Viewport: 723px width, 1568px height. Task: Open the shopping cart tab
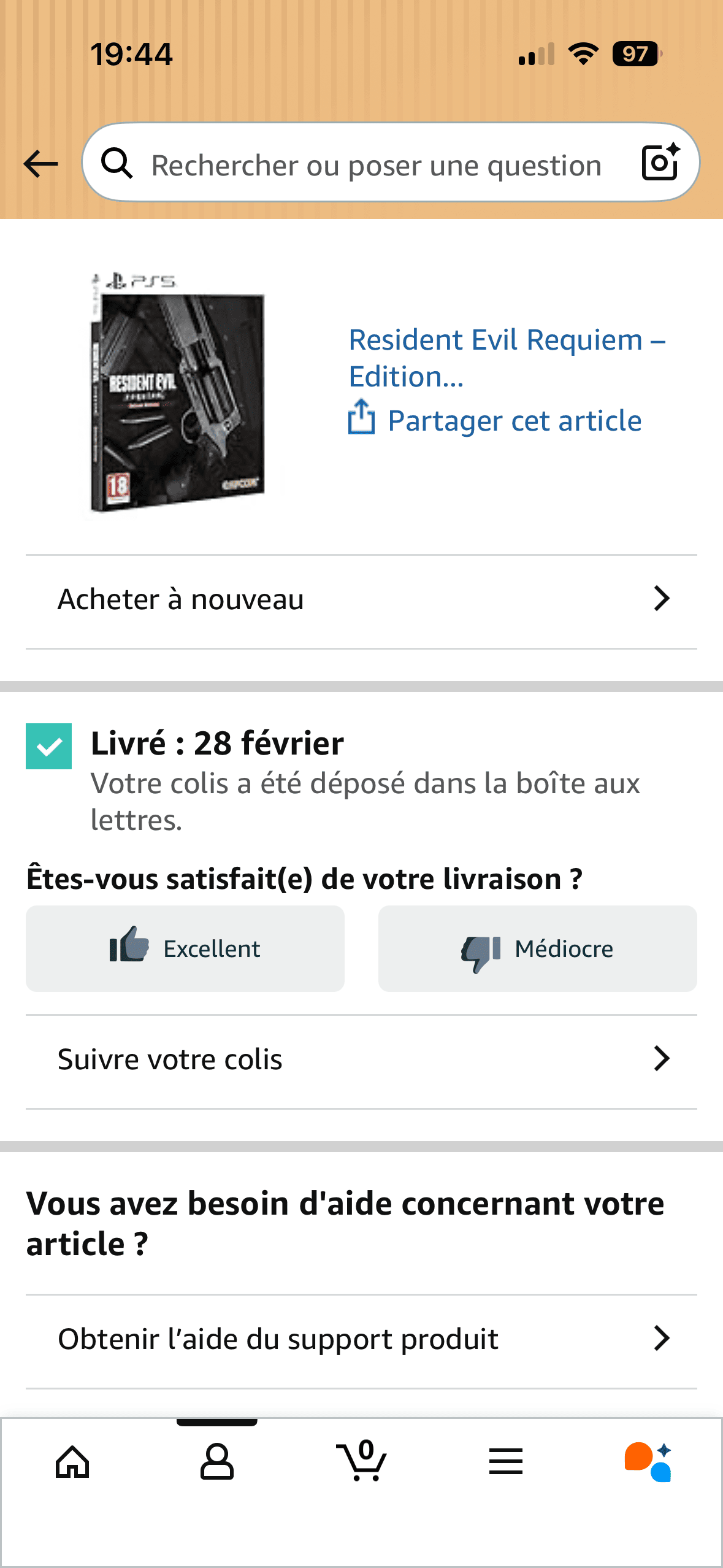pos(361,1462)
